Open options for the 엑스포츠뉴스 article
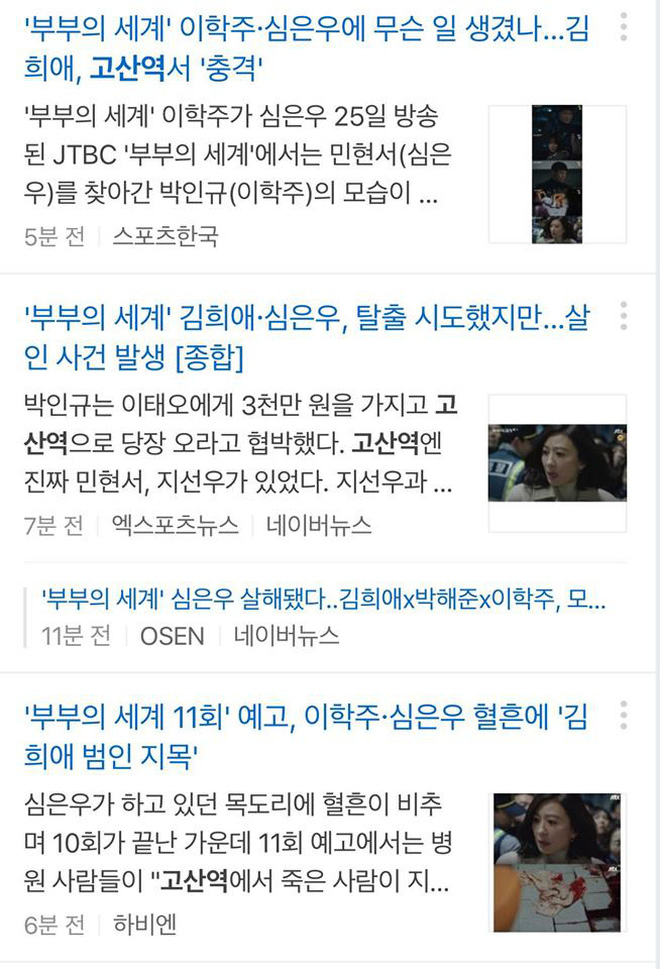This screenshot has width=660, height=969. click(x=623, y=317)
